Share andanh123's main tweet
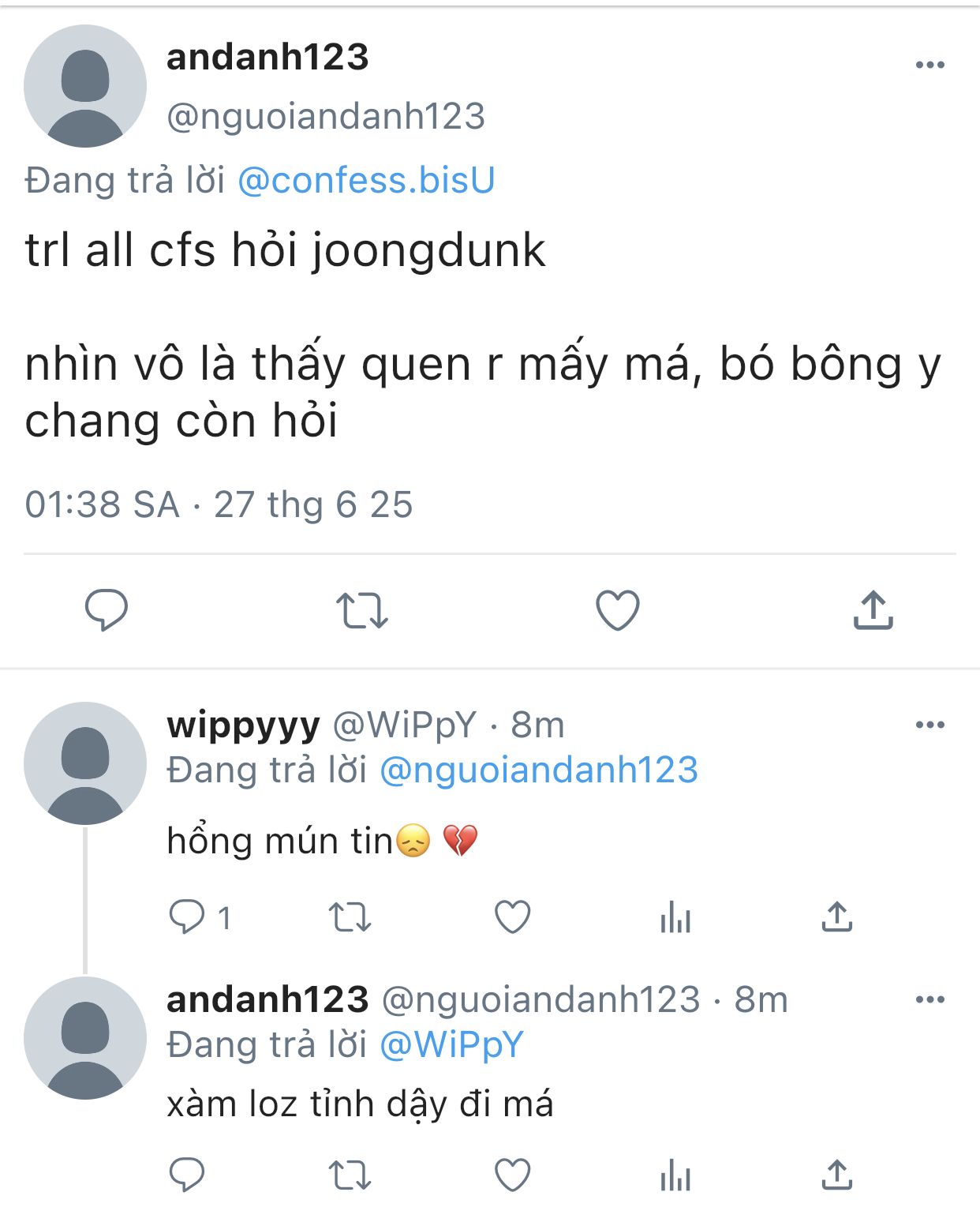The height and width of the screenshot is (1207, 980). 873,609
